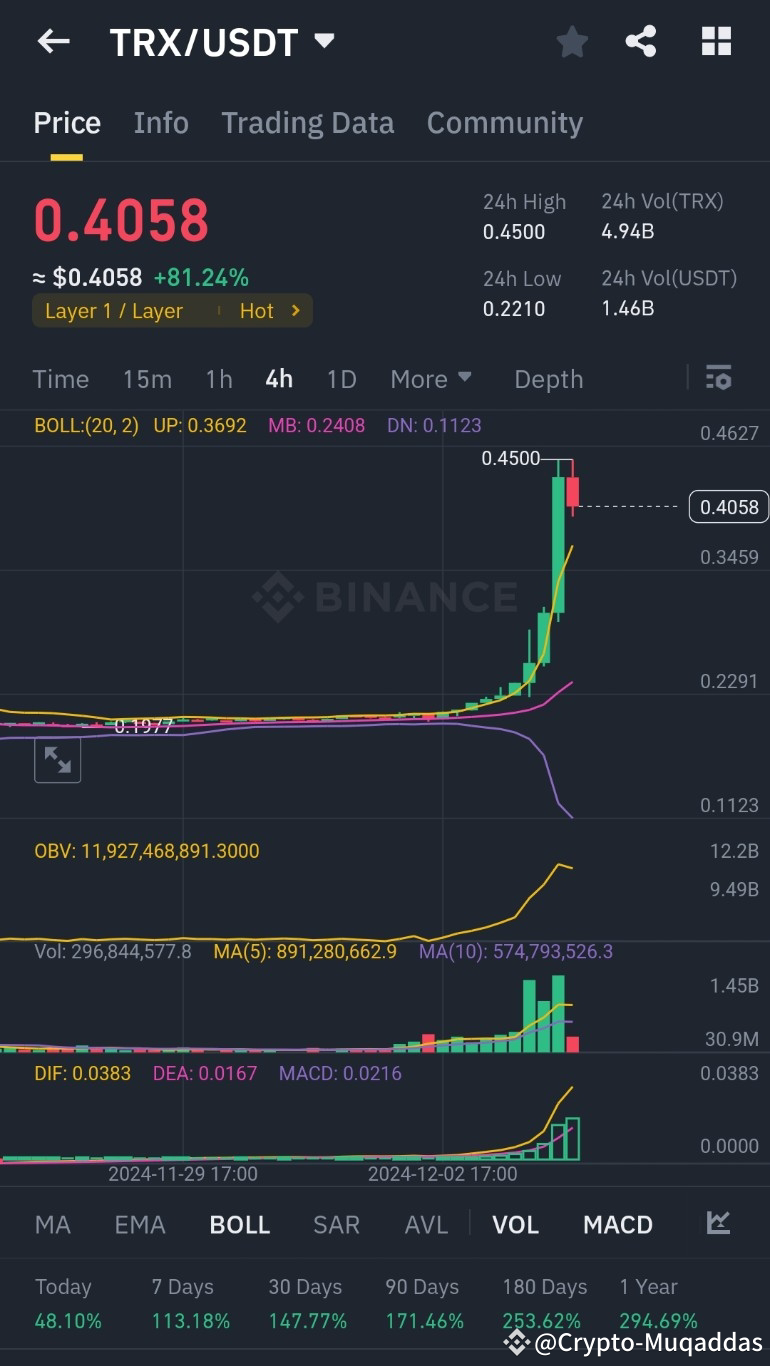Image resolution: width=770 pixels, height=1366 pixels.
Task: Expand the More timeframe dropdown
Action: pyautogui.click(x=430, y=378)
